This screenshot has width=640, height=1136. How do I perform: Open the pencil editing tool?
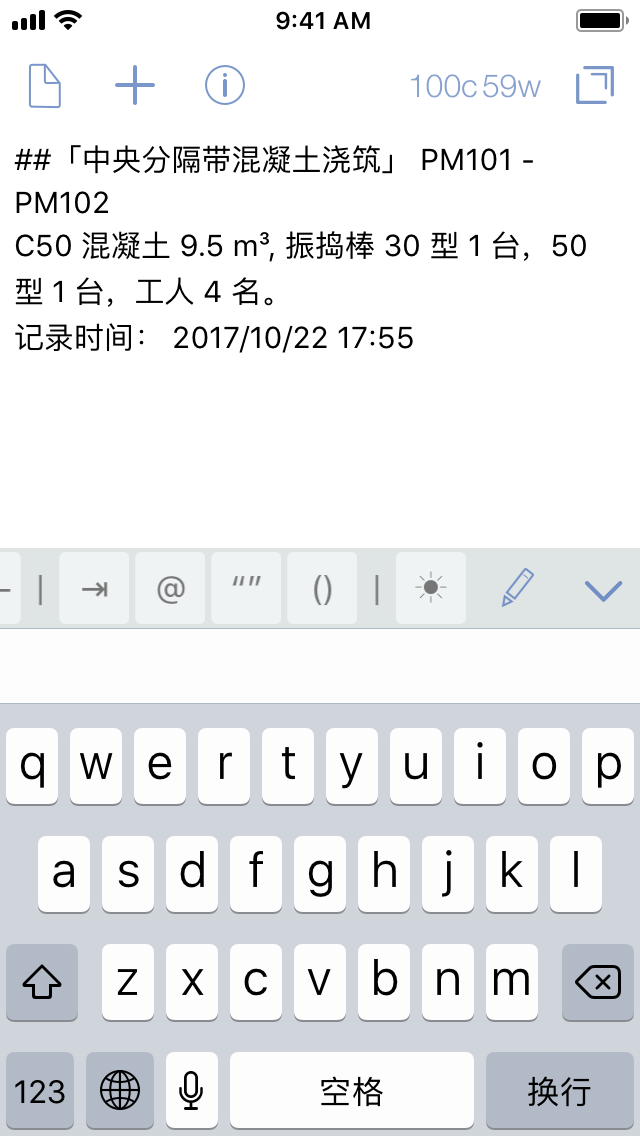tap(517, 589)
